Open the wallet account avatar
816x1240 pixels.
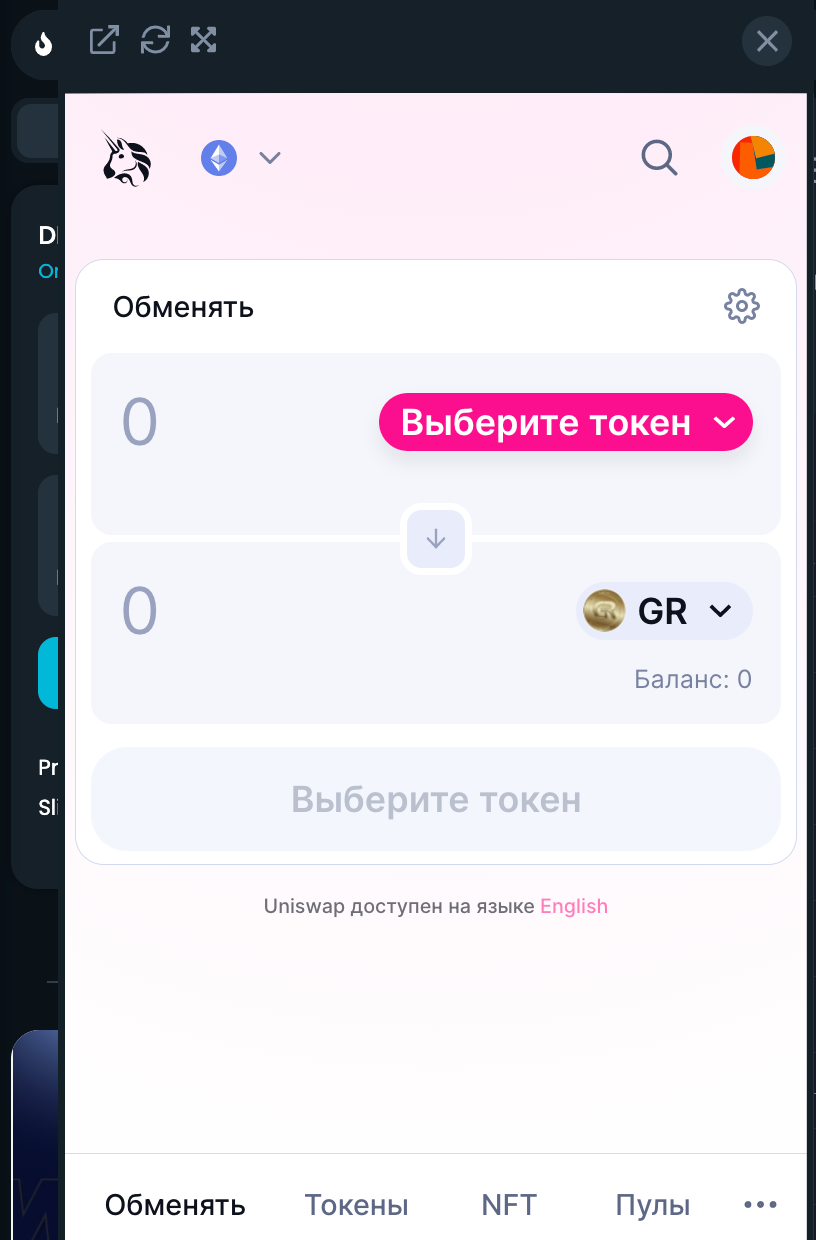pos(753,158)
